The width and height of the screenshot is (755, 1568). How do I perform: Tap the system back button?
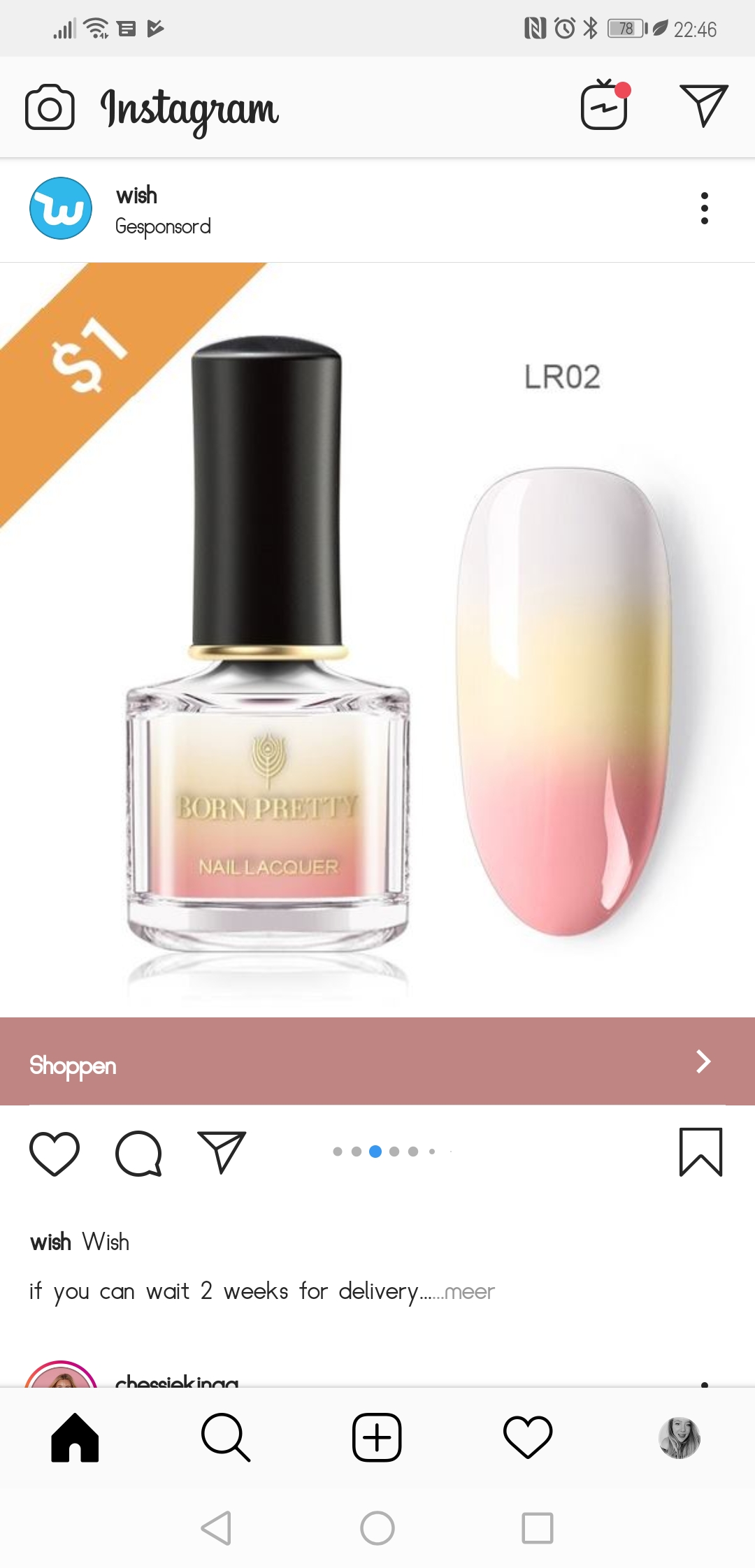[217, 1528]
